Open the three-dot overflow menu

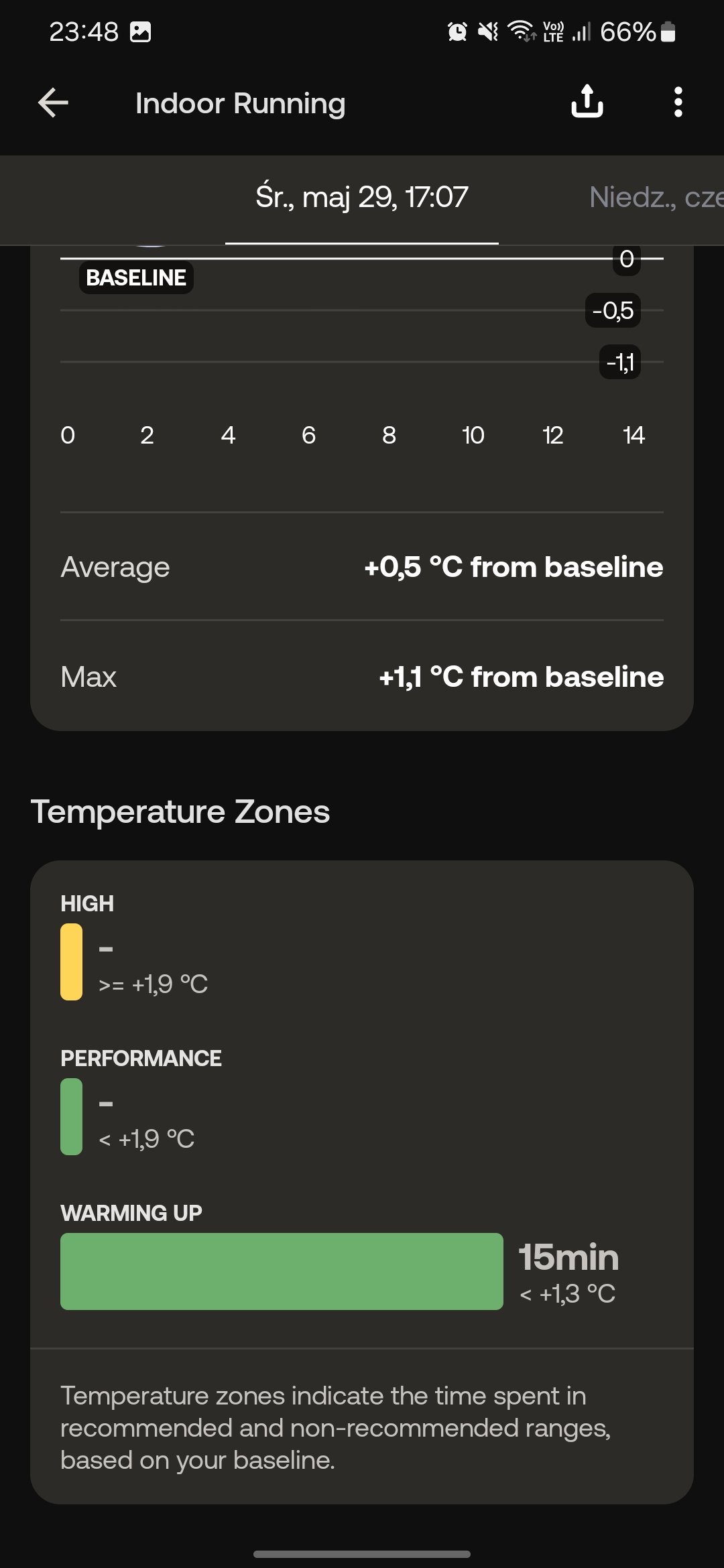(678, 103)
